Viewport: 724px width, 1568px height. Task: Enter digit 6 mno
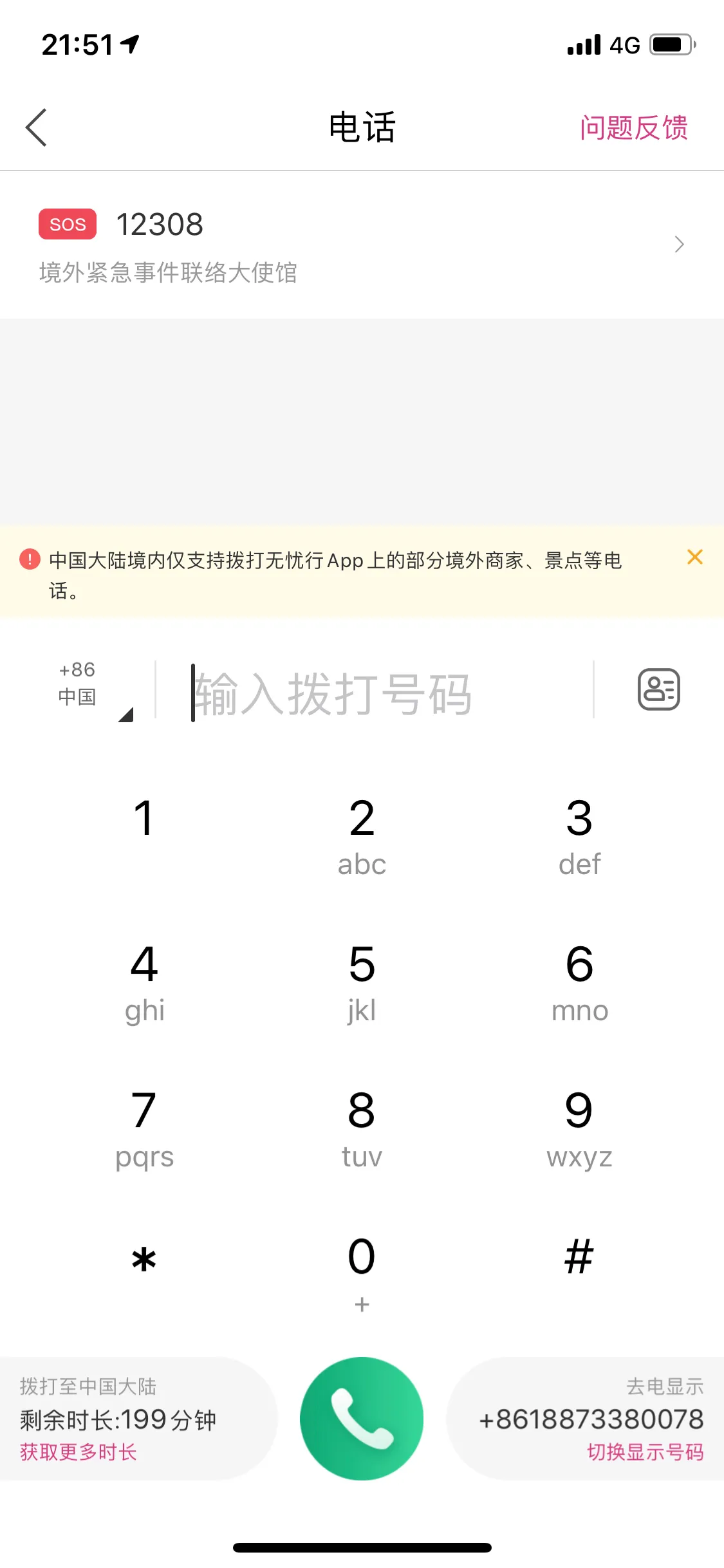click(579, 982)
